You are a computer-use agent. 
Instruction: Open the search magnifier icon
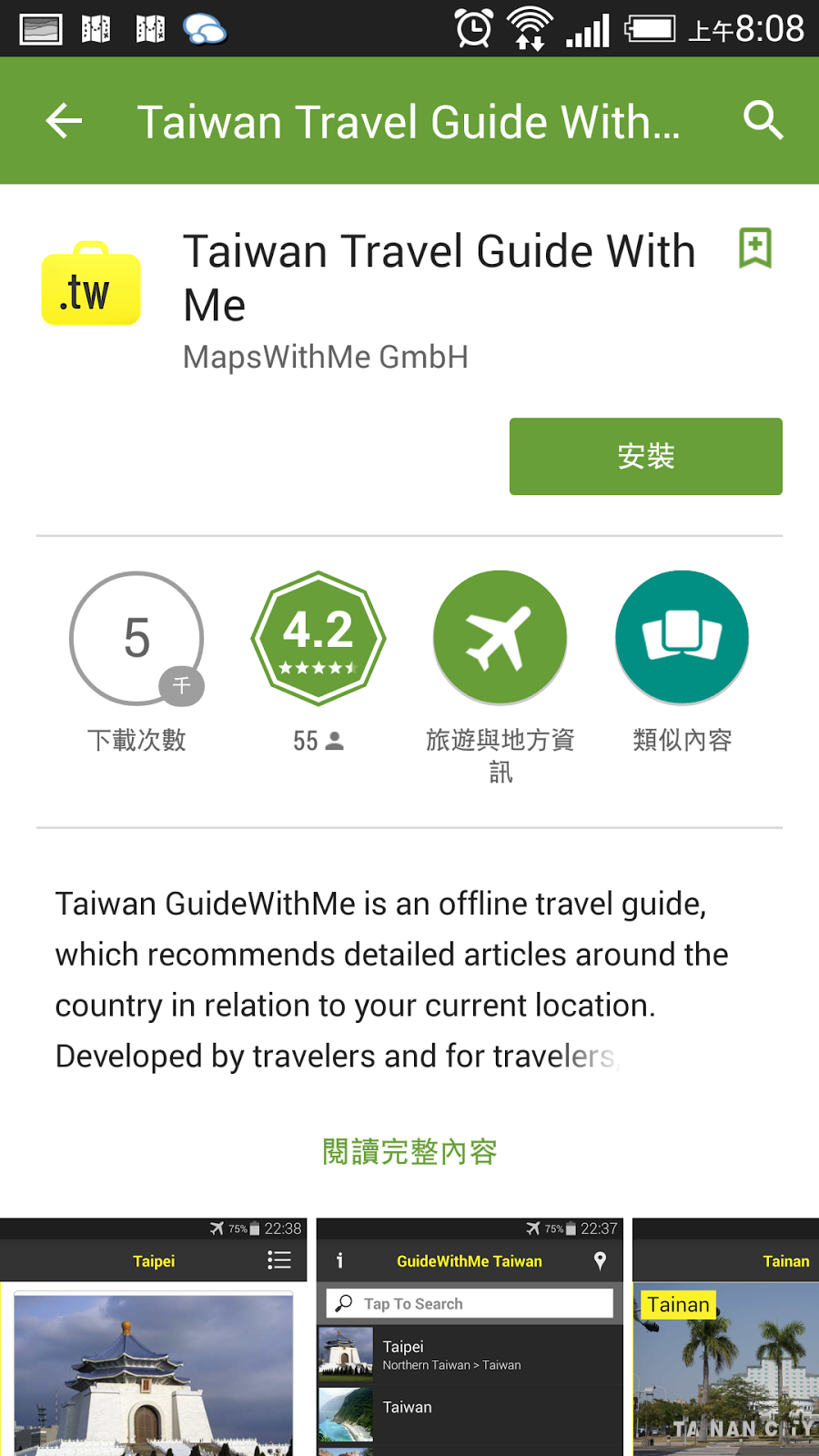pyautogui.click(x=763, y=120)
